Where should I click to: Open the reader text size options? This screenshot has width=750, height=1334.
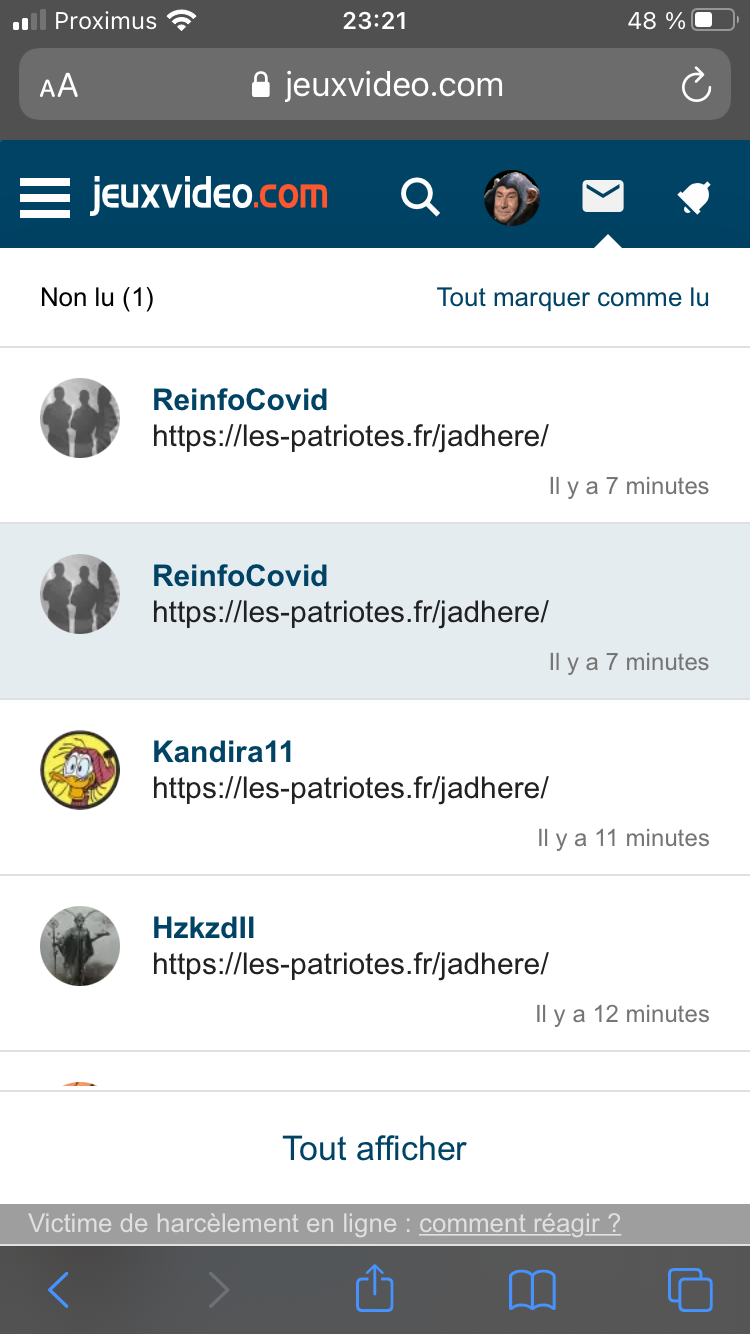coord(59,86)
